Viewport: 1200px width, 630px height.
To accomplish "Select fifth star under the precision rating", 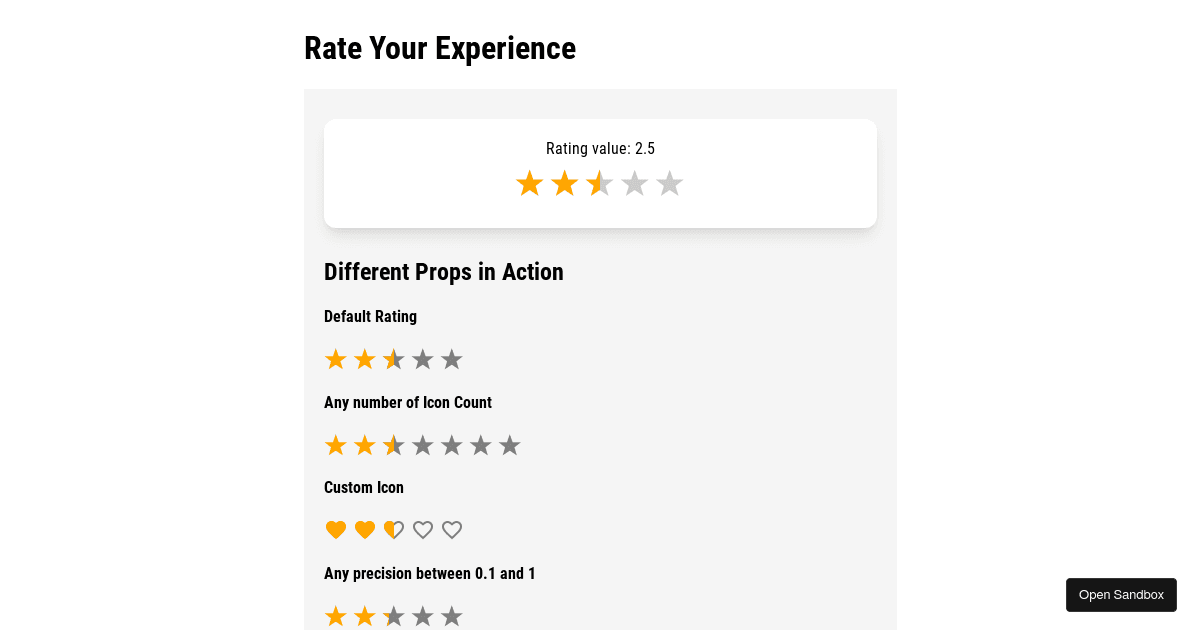I will (452, 616).
